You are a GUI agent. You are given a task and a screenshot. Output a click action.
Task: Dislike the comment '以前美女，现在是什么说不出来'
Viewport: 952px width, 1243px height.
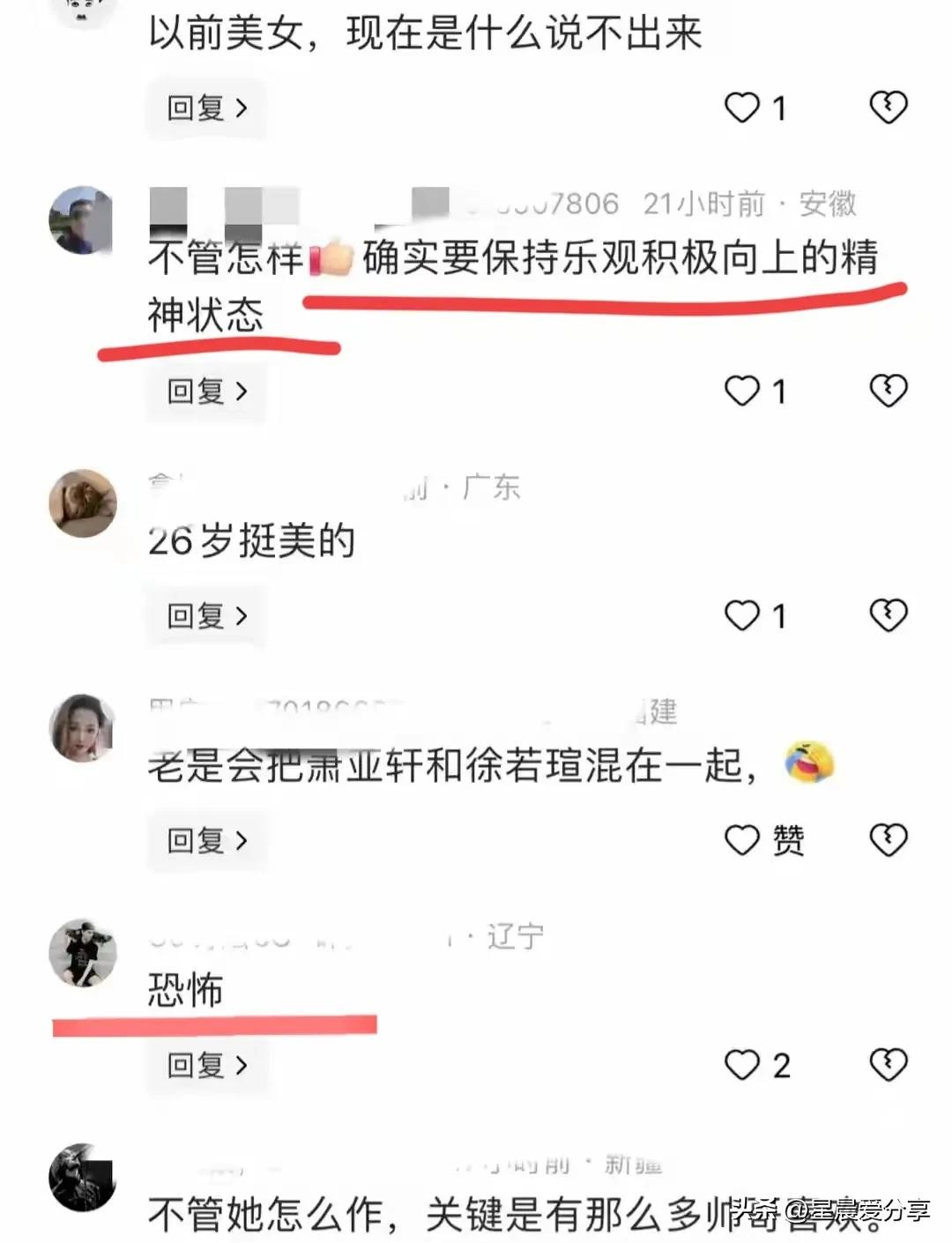888,108
